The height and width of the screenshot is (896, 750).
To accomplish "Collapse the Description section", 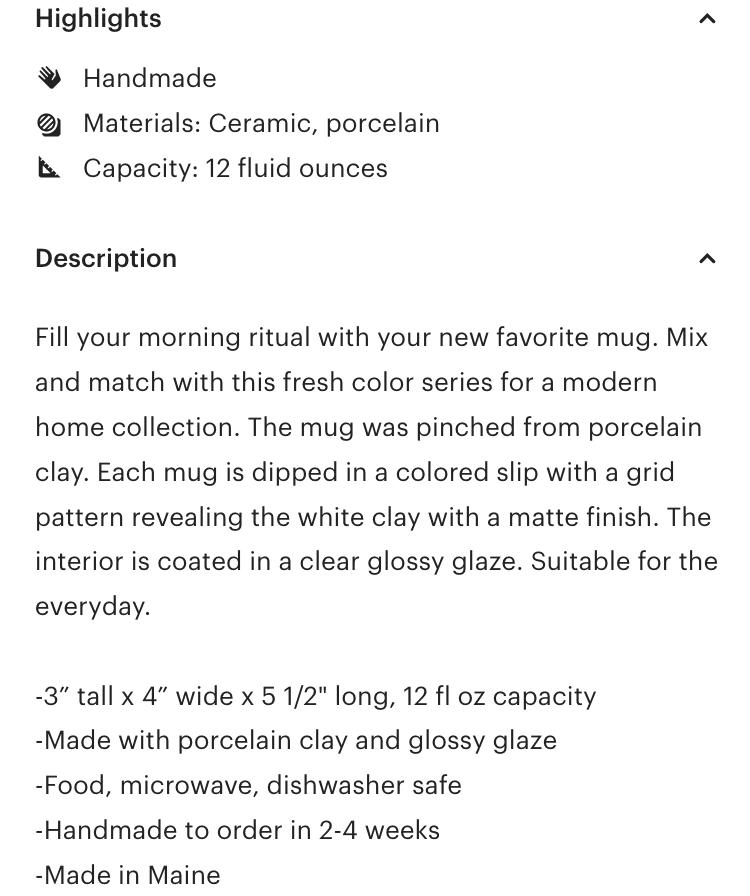I will click(x=707, y=259).
